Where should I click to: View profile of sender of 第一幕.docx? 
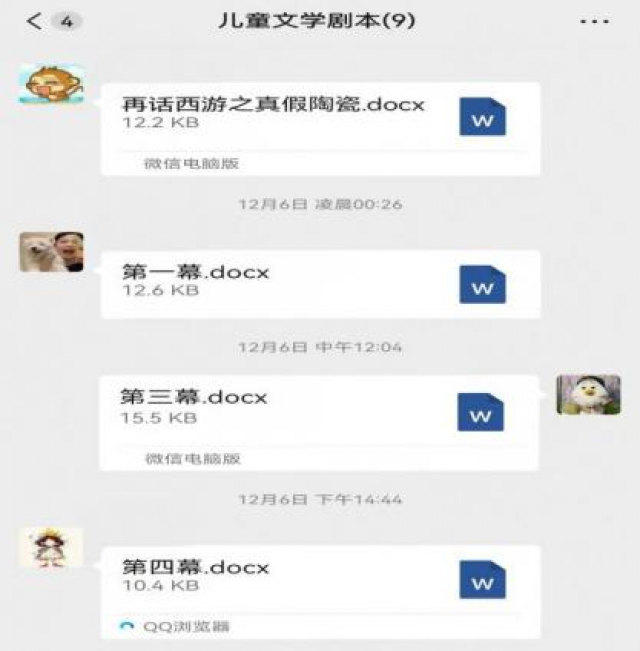tap(51, 252)
